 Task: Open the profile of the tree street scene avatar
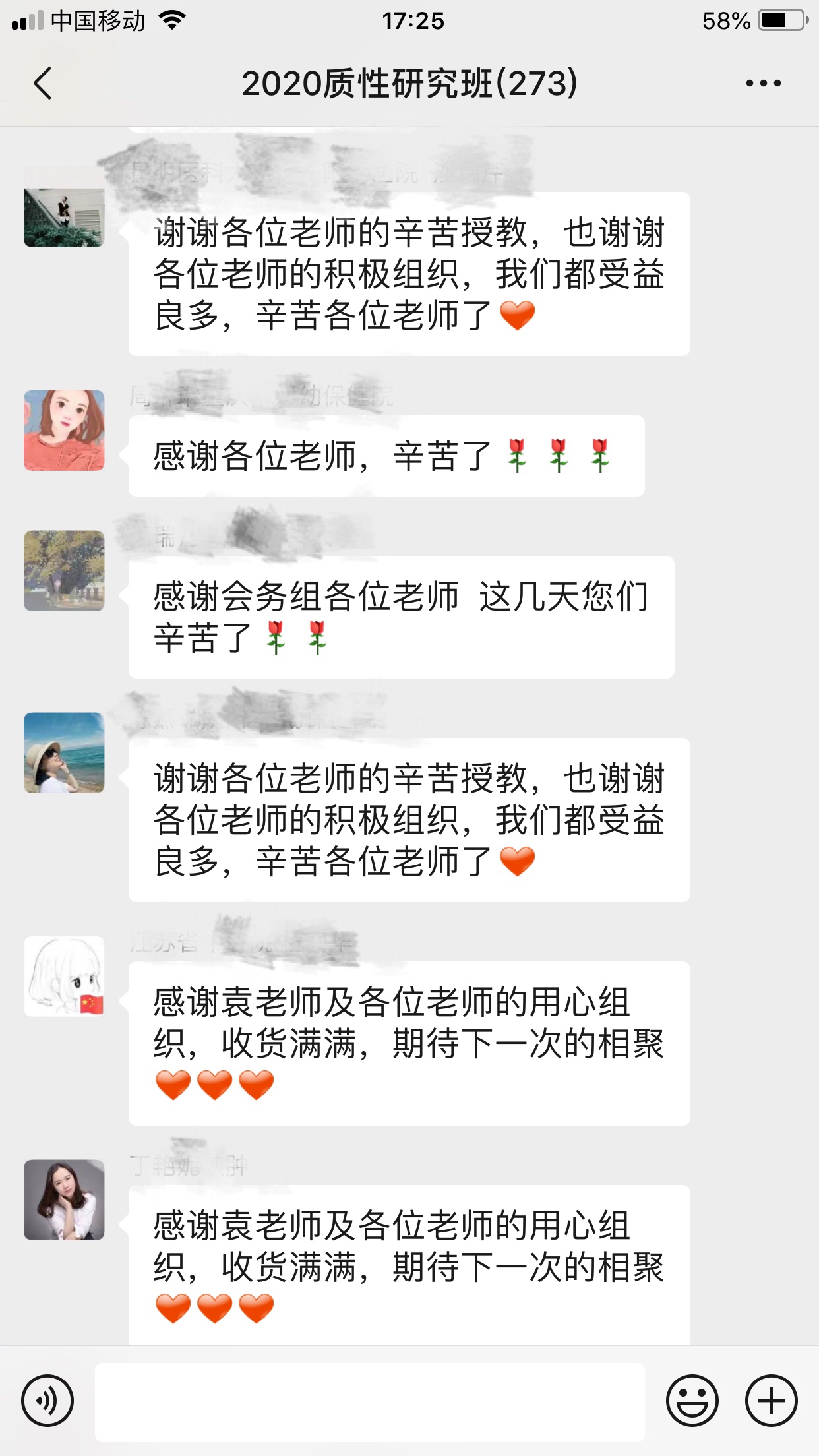point(64,570)
